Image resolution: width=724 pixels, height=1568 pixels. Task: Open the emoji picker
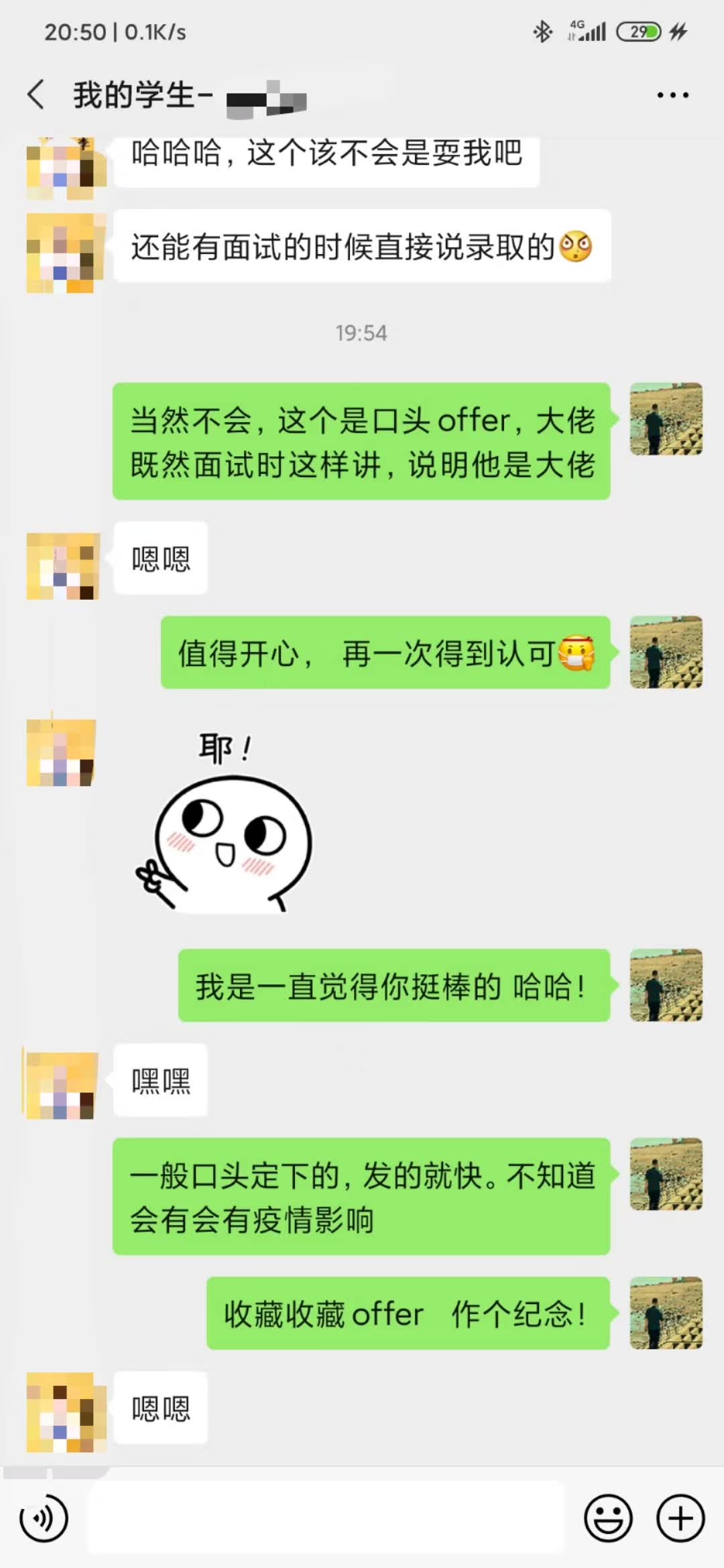(608, 1518)
